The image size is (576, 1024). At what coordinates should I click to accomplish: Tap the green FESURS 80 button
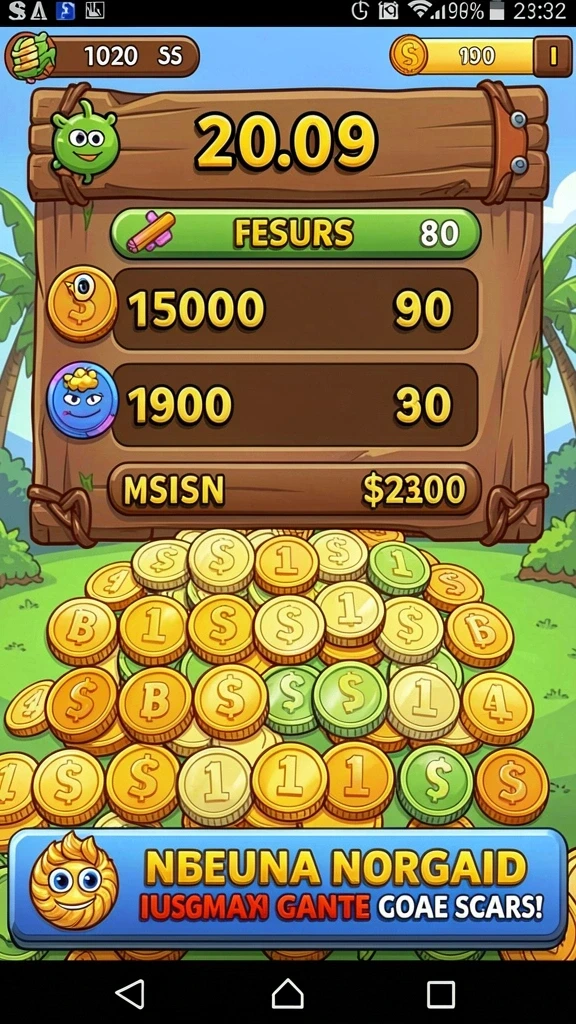click(295, 233)
